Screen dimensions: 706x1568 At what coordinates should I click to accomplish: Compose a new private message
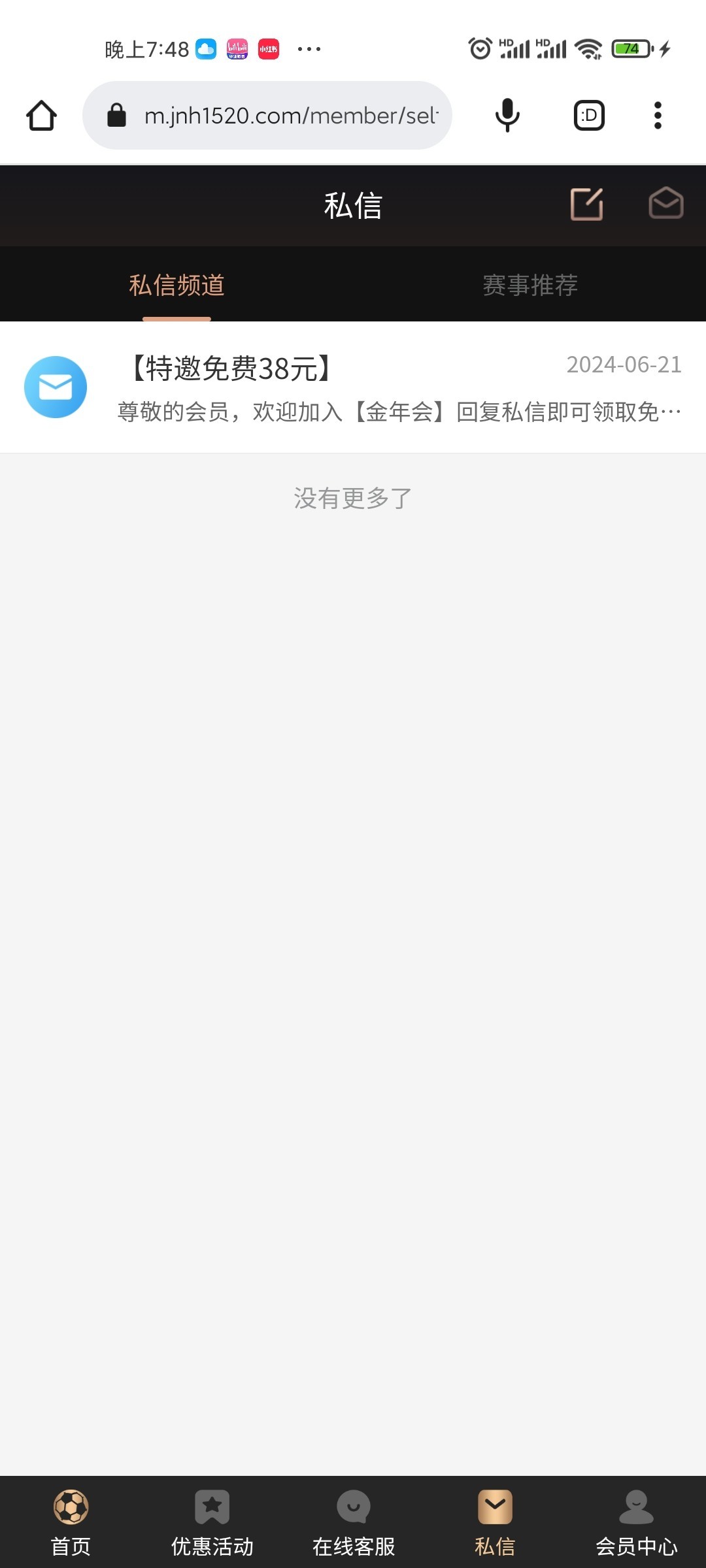click(x=586, y=204)
